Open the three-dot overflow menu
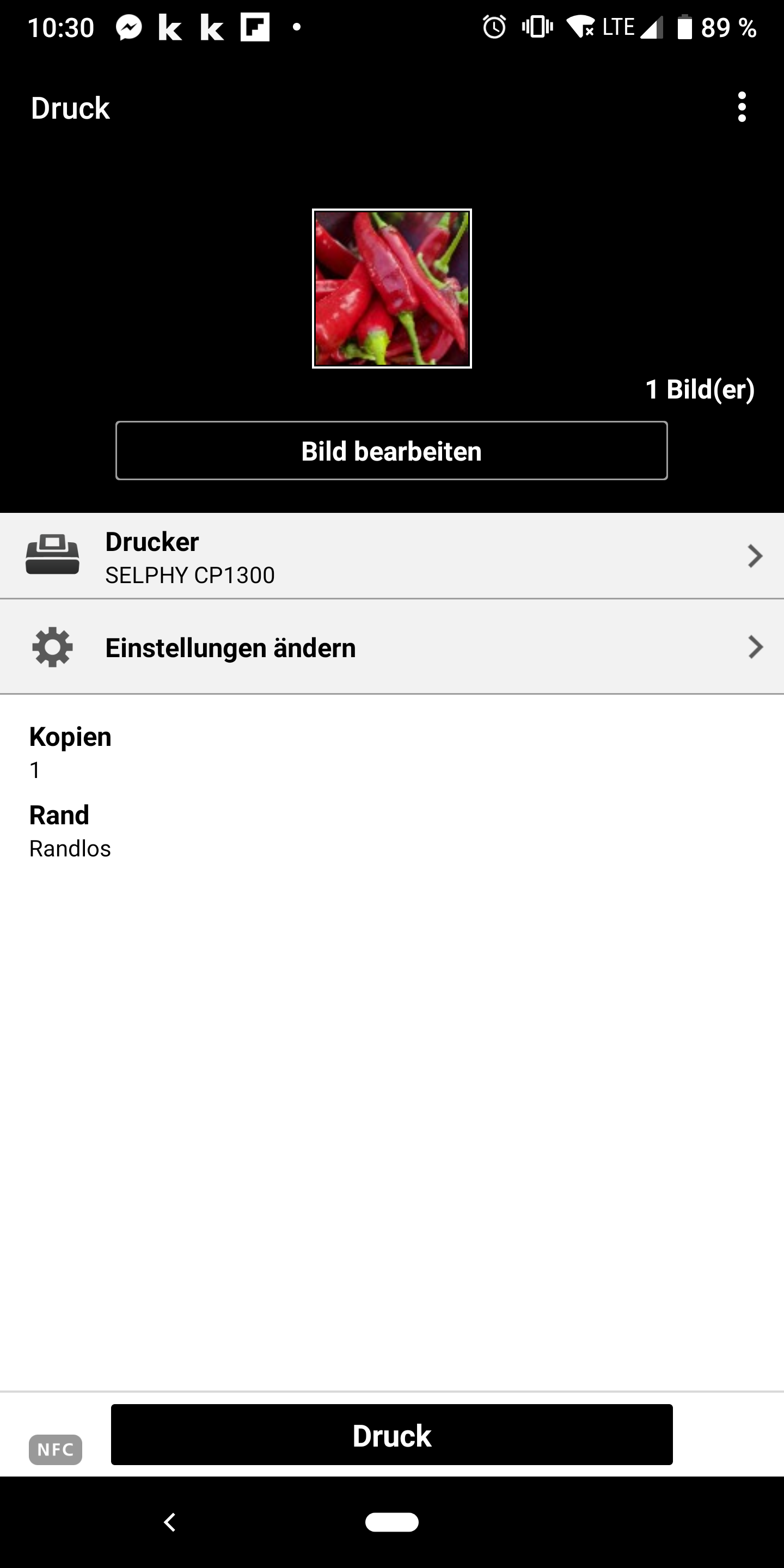This screenshot has height=1568, width=784. [742, 107]
